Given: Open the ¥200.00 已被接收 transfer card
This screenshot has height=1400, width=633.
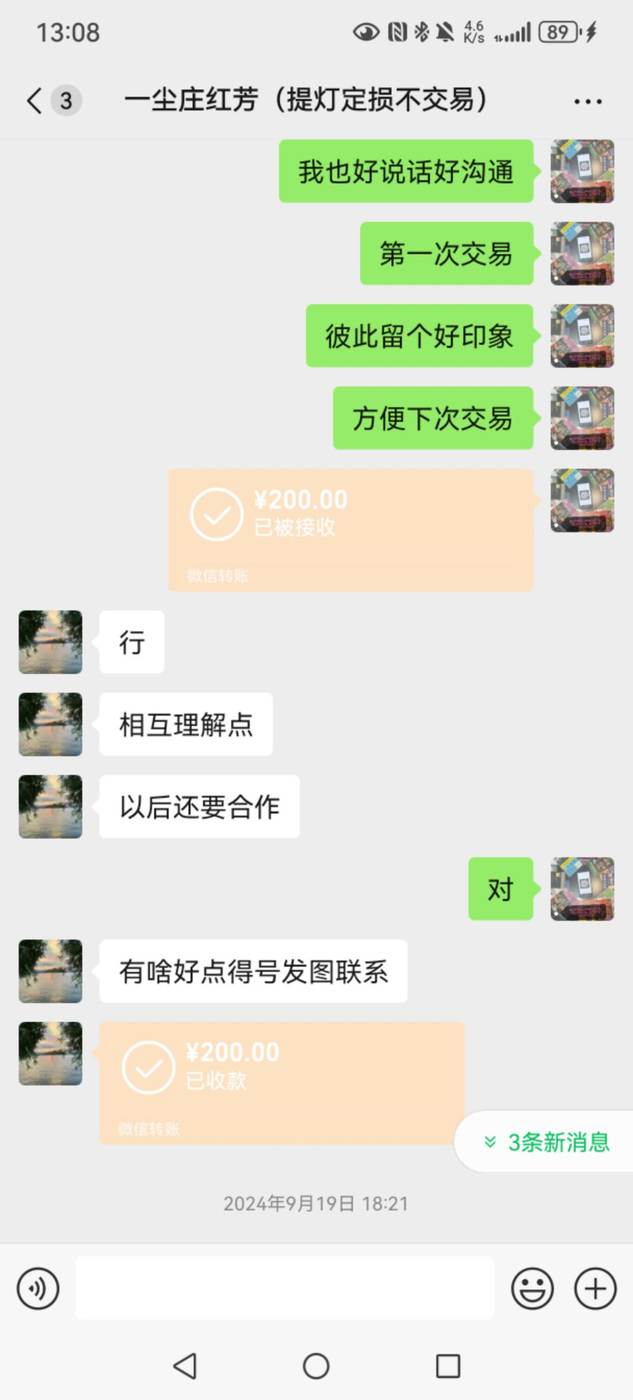Looking at the screenshot, I should tap(350, 530).
